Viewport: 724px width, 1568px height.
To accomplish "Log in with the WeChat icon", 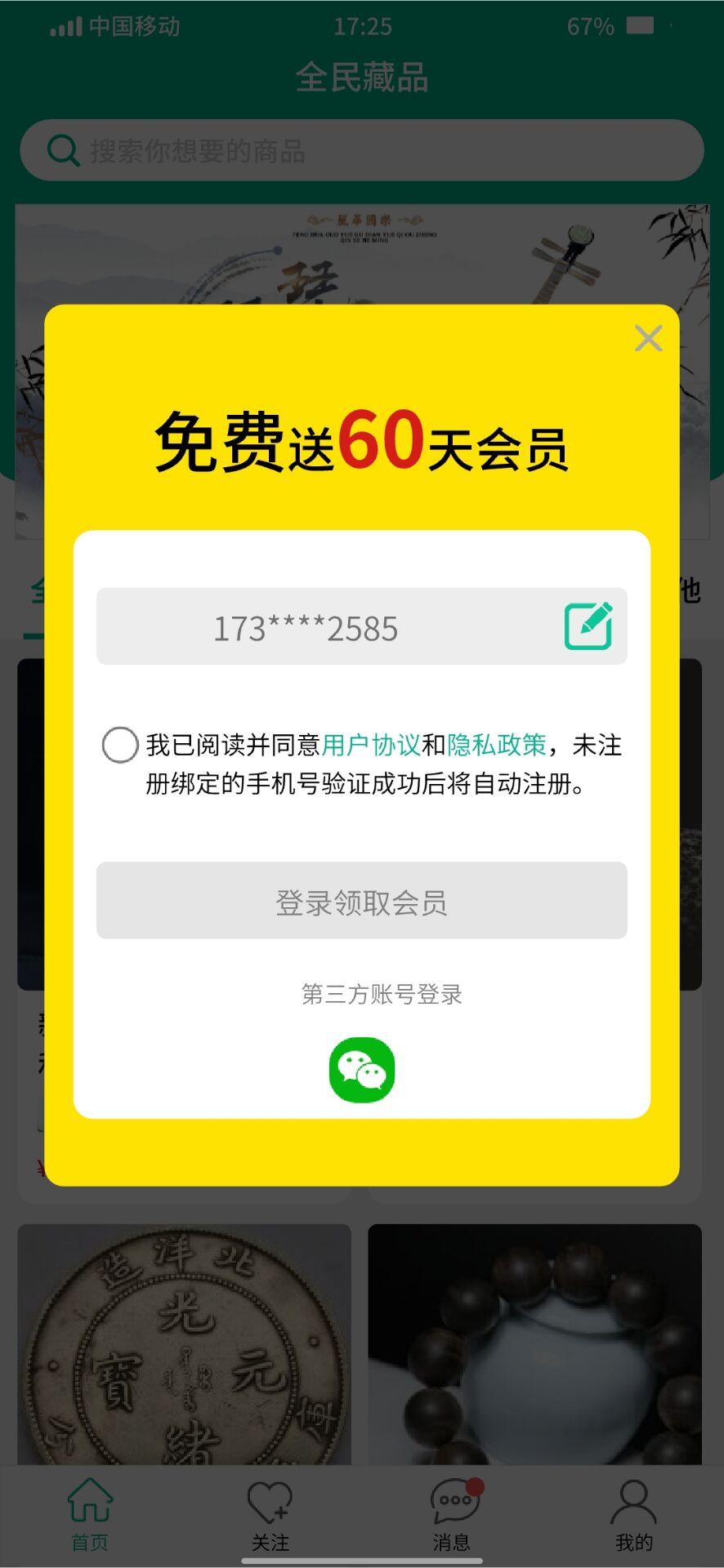I will [362, 1070].
